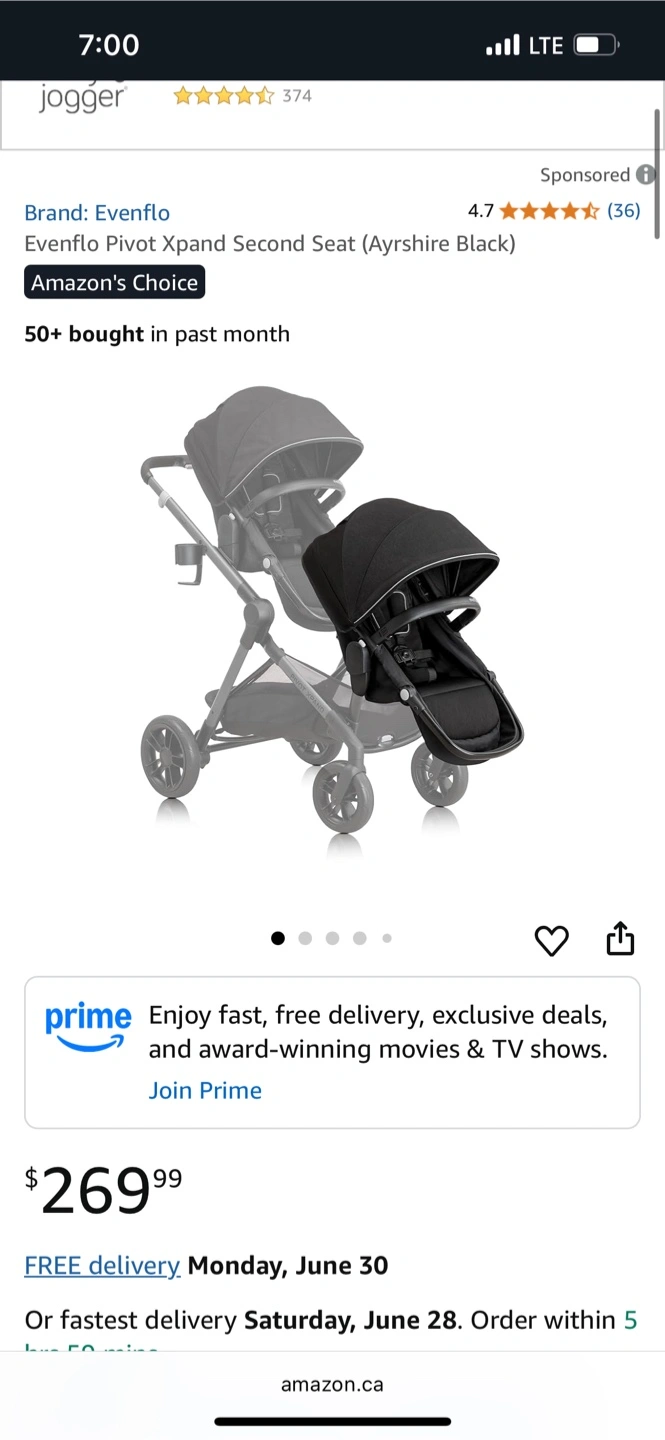Share this product listing
The width and height of the screenshot is (665, 1440).
click(x=620, y=938)
